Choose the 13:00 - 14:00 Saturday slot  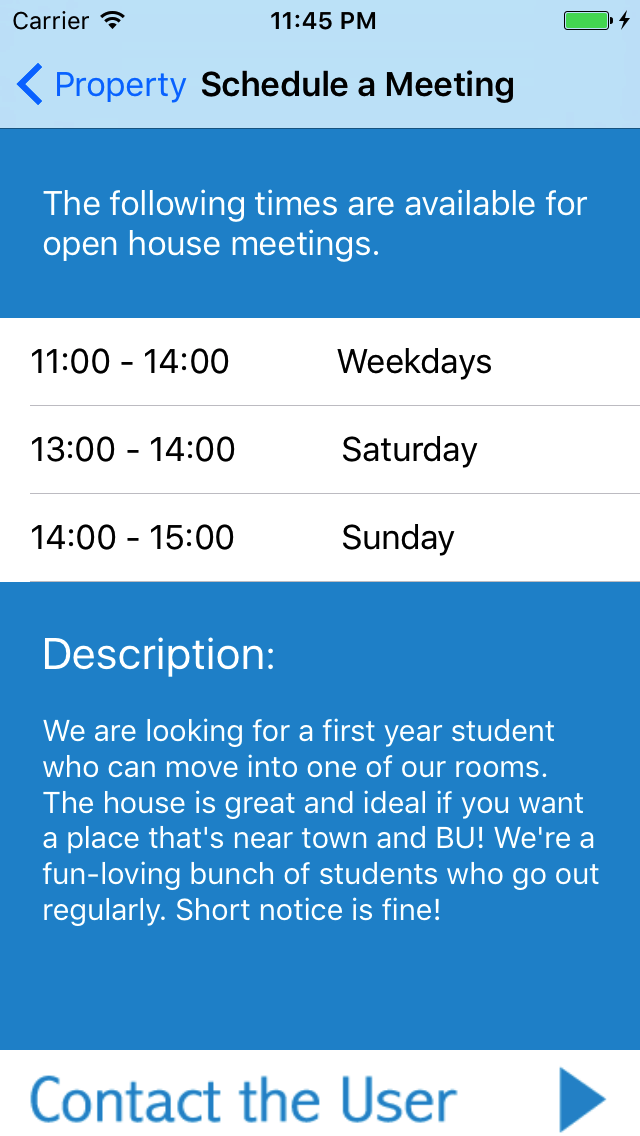[320, 450]
